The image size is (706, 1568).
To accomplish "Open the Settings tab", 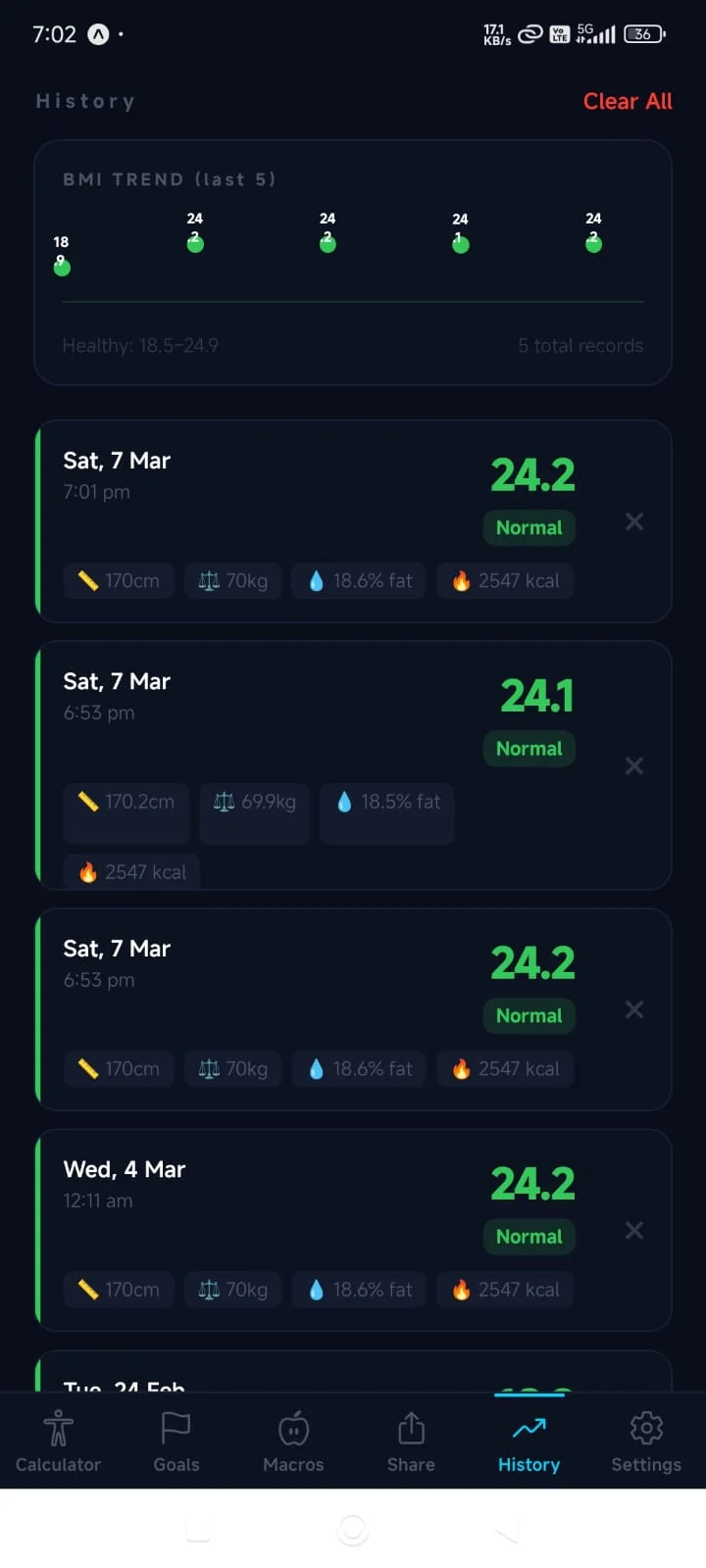I will tap(646, 1442).
